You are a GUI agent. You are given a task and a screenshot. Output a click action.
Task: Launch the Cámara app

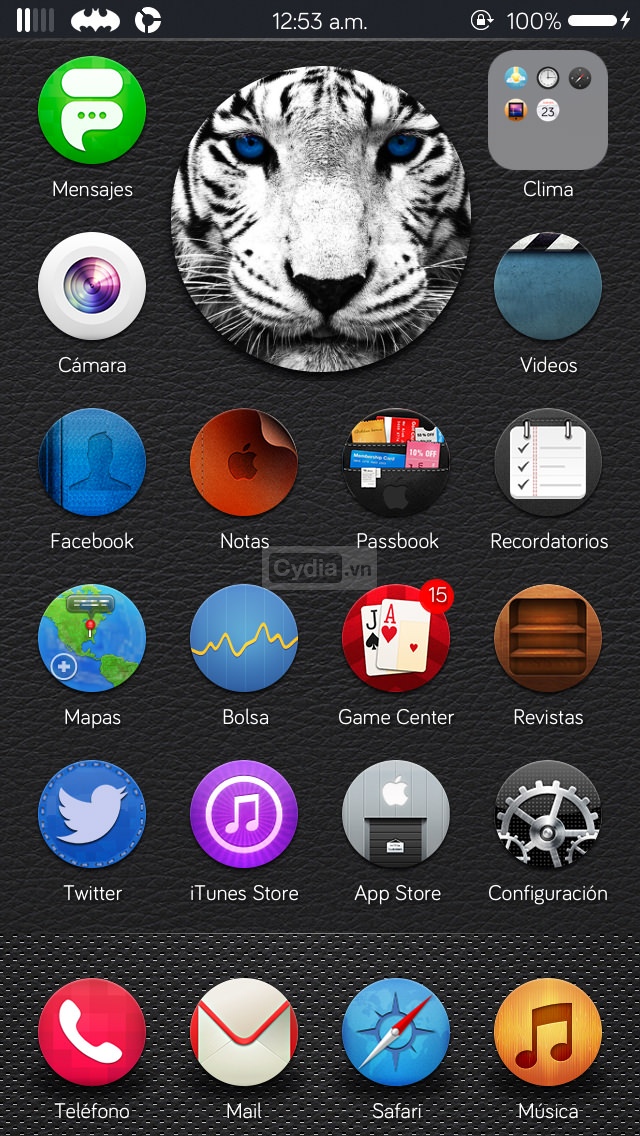pos(92,287)
